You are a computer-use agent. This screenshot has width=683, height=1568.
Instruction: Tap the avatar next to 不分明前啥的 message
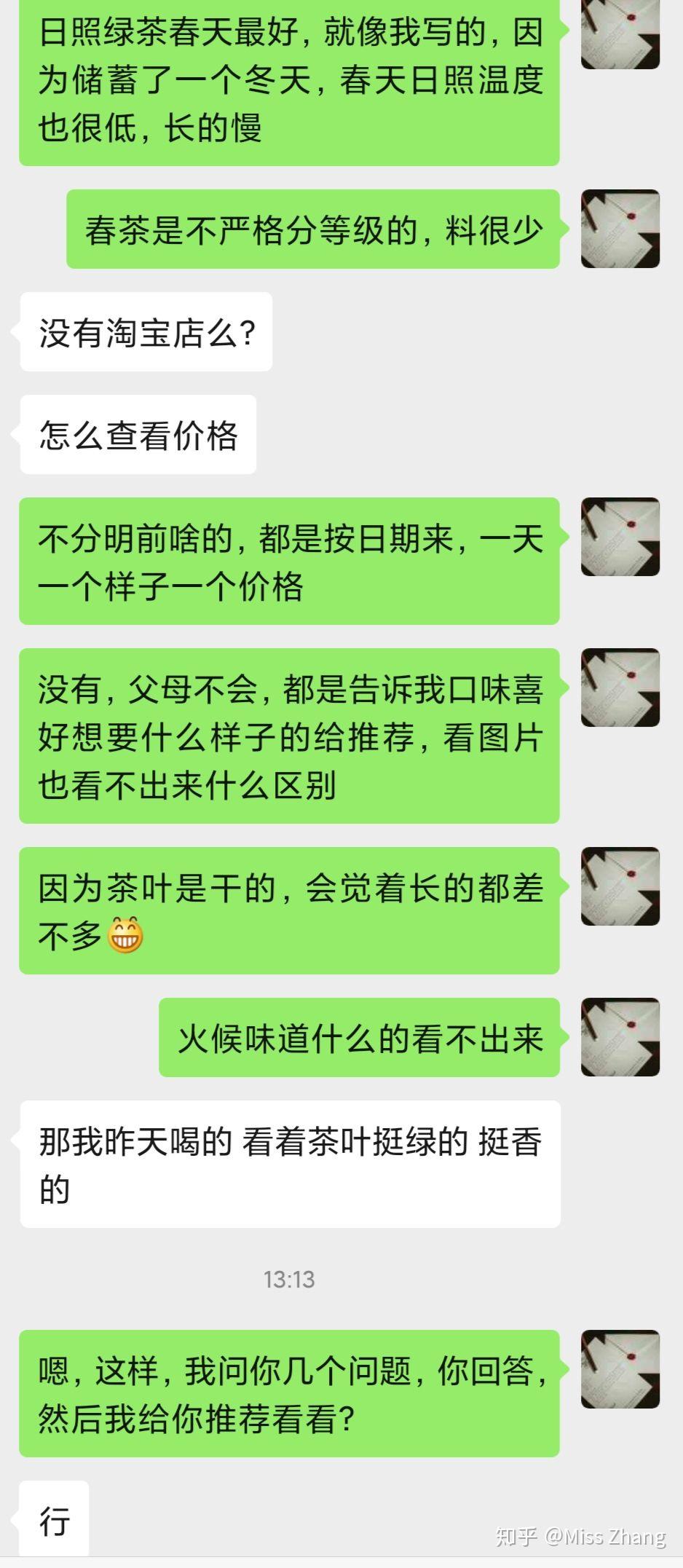coord(620,537)
